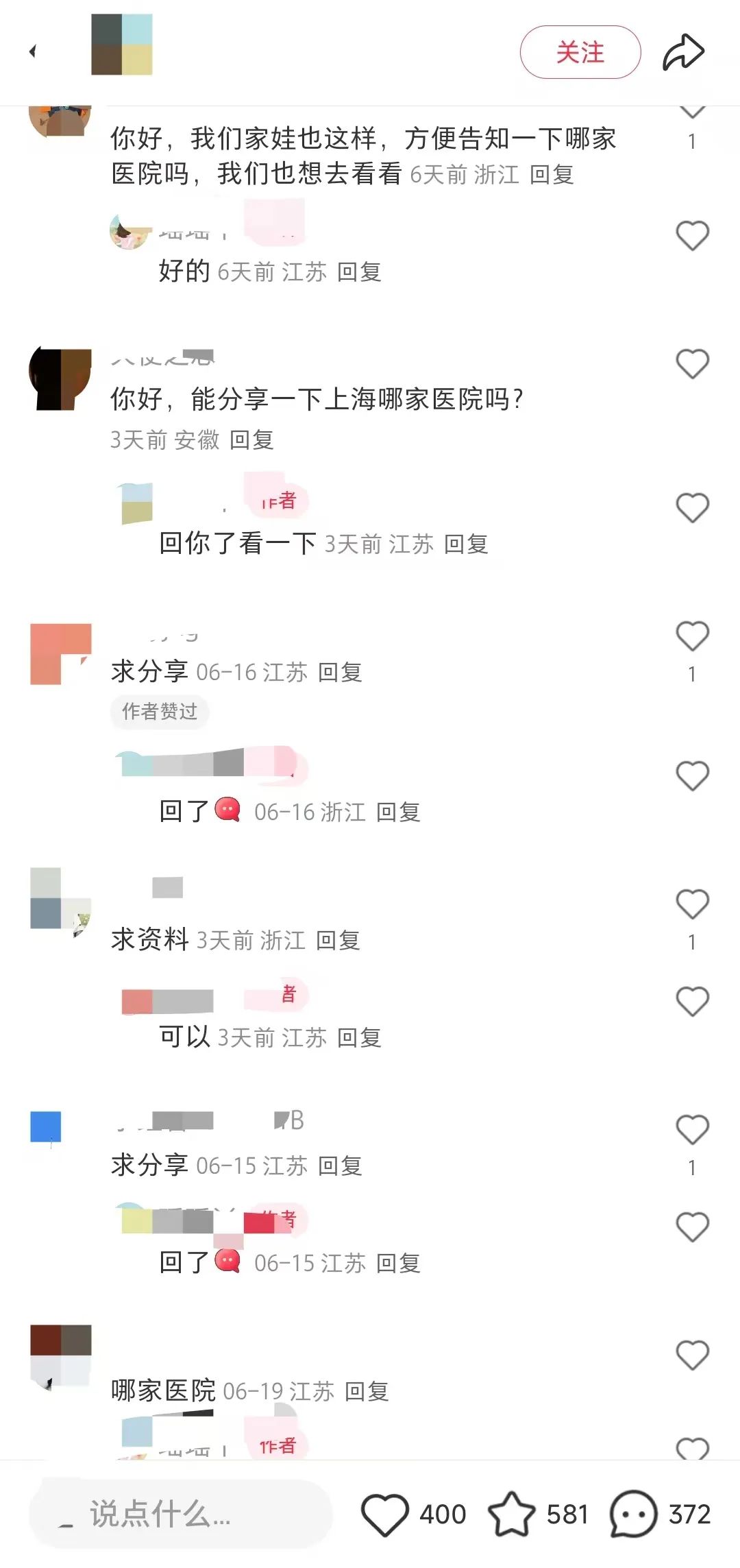740x1568 pixels.
Task: Like the reply 好的 from 江苏
Action: [692, 236]
